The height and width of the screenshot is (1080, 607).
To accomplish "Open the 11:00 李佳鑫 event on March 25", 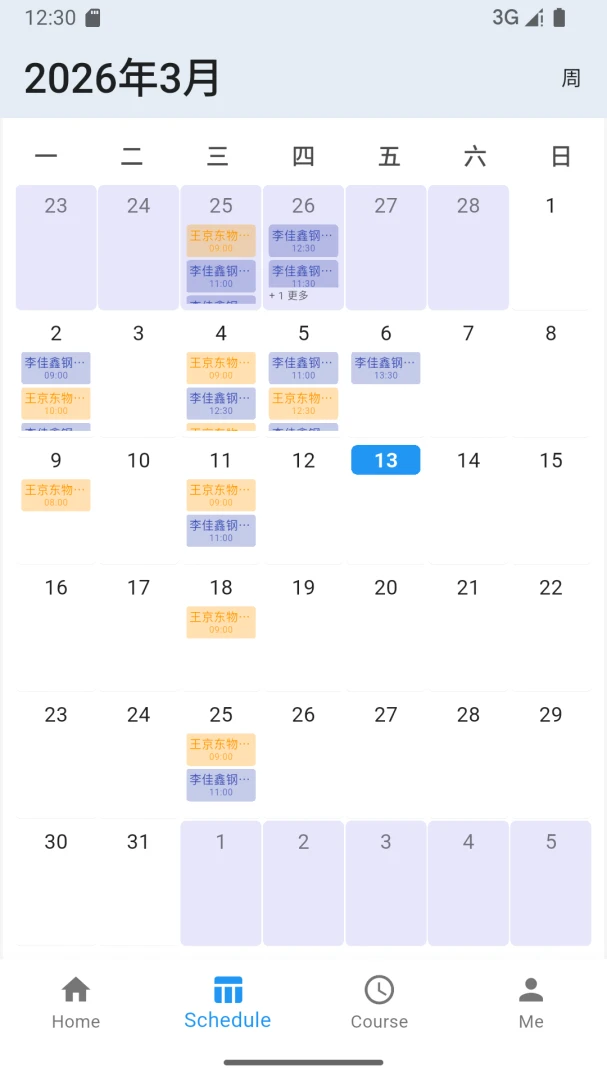I will (221, 785).
